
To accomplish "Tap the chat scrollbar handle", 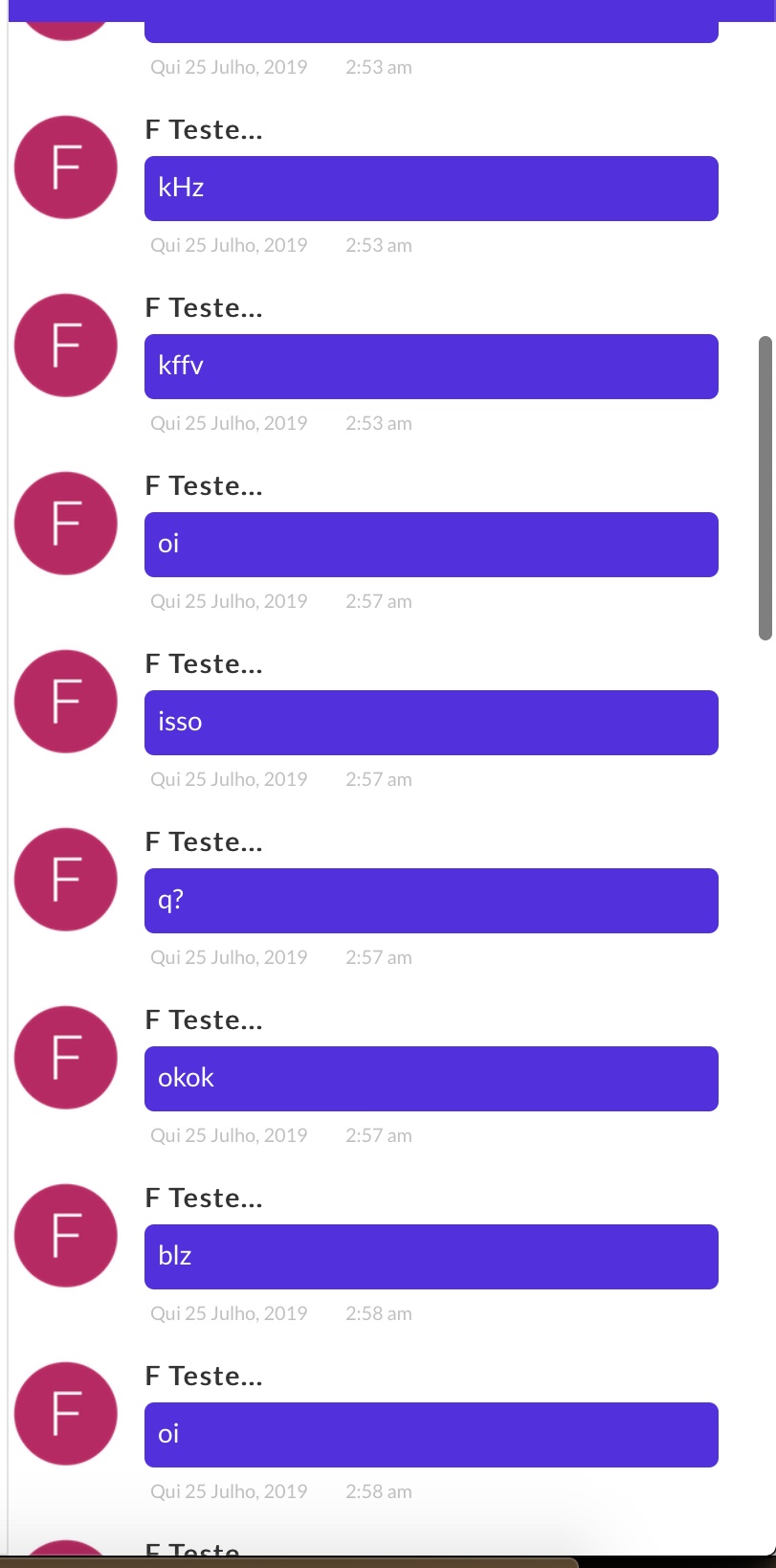I will 765,487.
